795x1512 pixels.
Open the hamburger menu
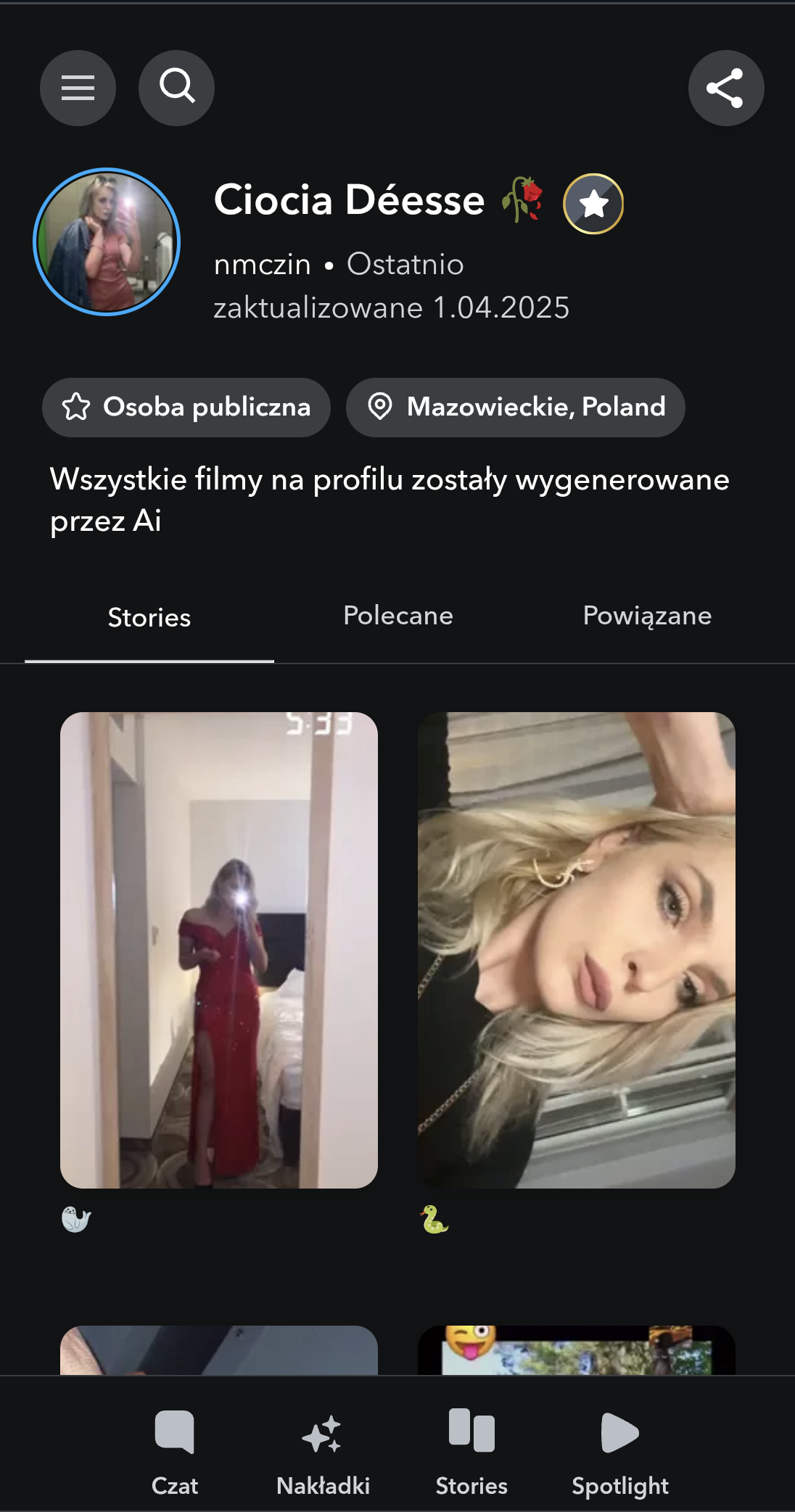[78, 88]
